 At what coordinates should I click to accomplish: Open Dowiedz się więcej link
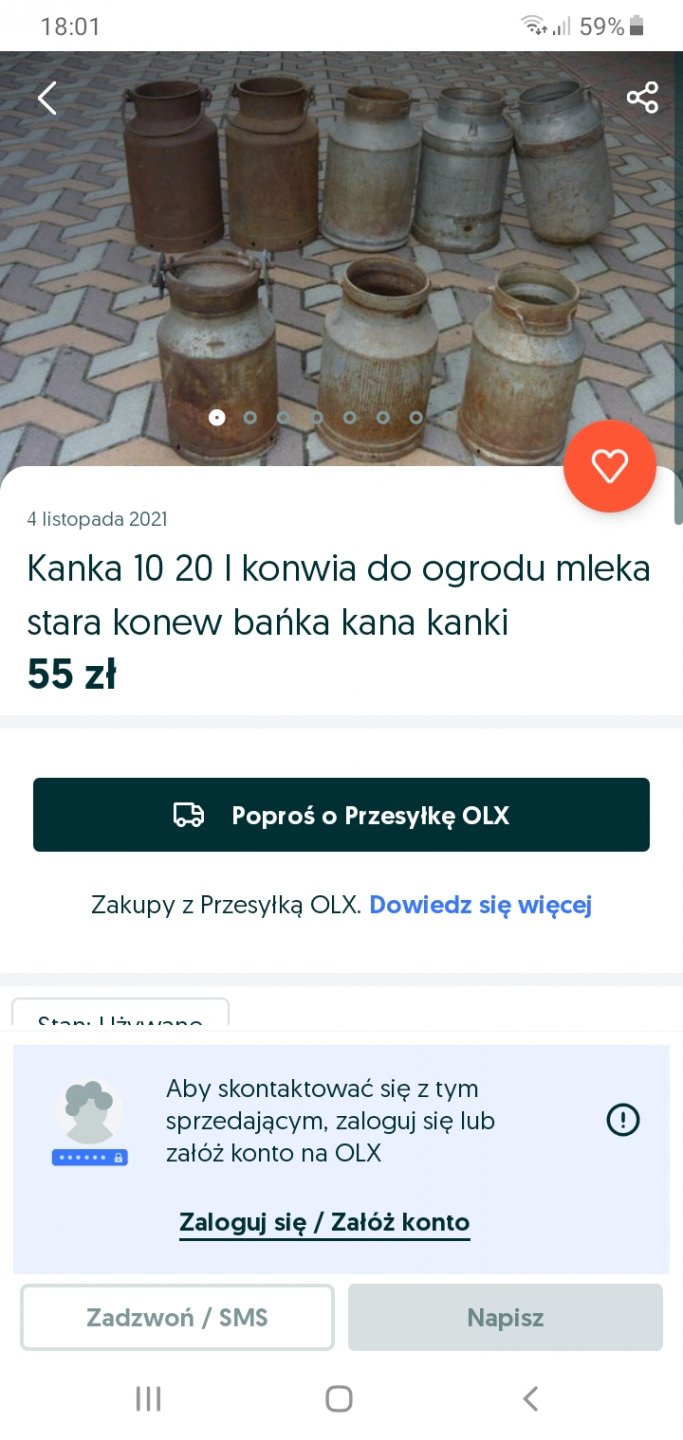481,905
